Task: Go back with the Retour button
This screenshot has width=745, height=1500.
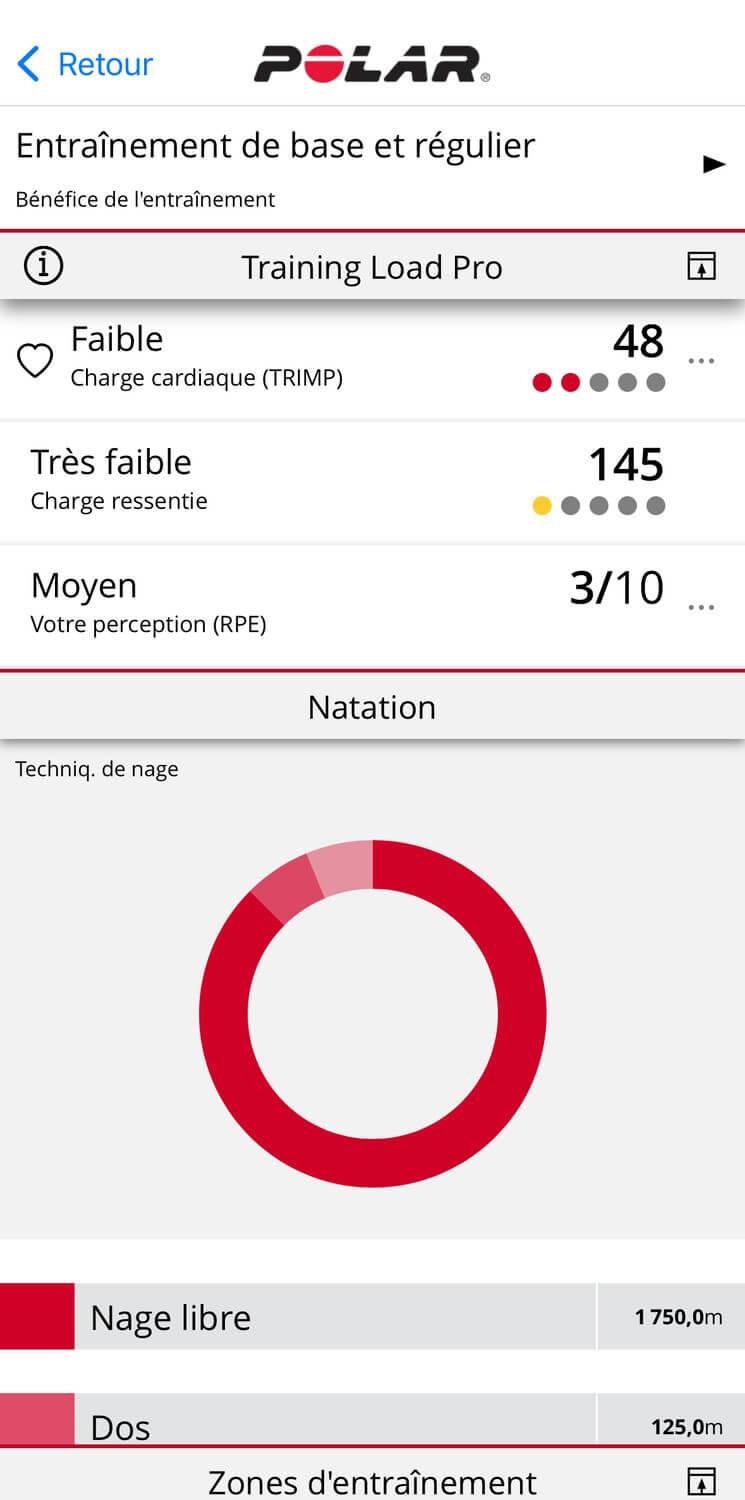Action: coord(85,64)
